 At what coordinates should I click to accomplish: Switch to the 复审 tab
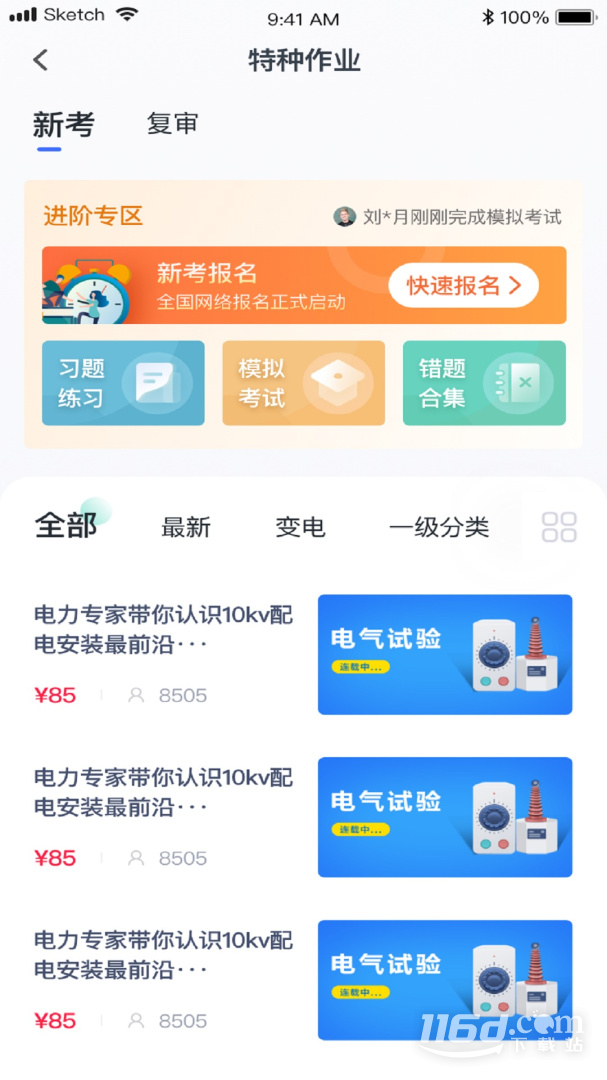point(172,123)
